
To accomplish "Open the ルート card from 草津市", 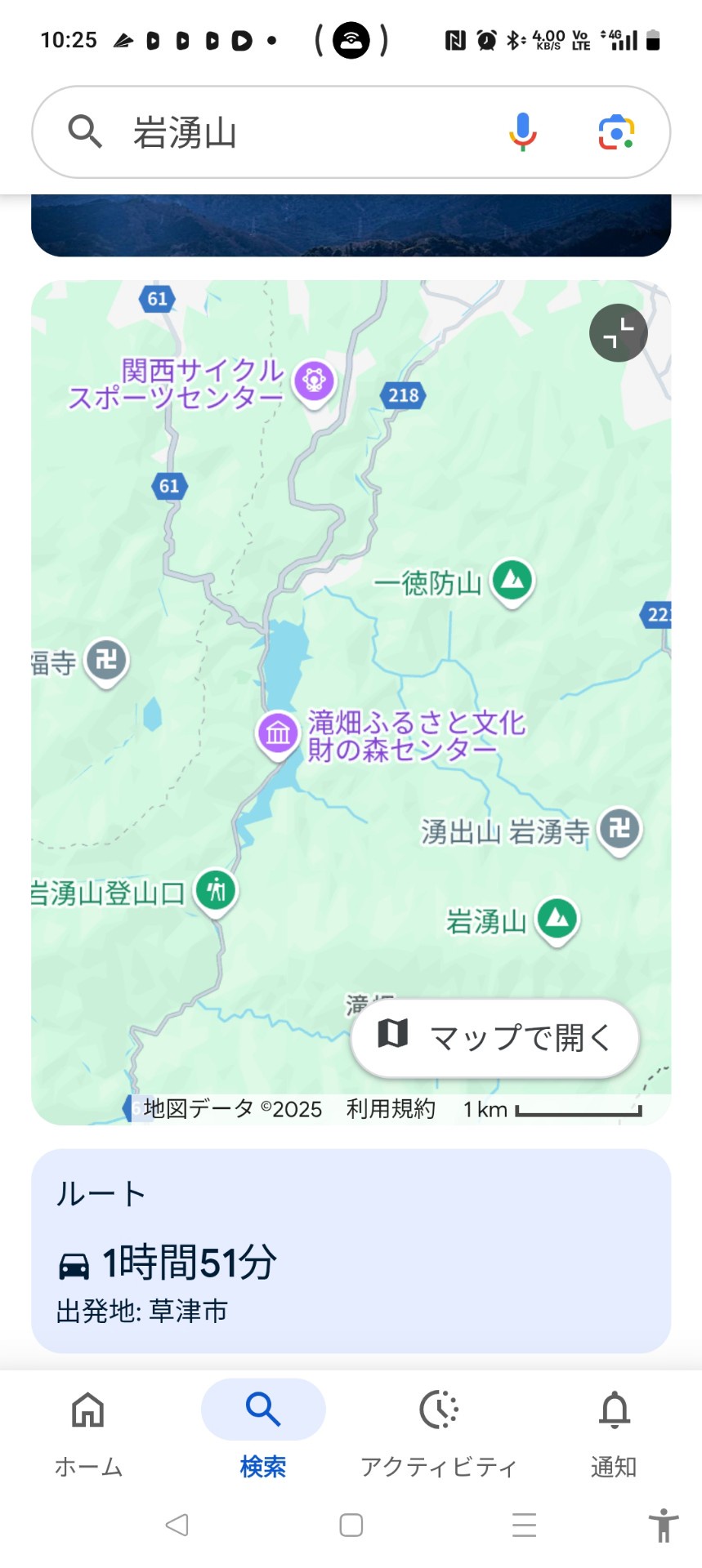I will [x=351, y=1250].
